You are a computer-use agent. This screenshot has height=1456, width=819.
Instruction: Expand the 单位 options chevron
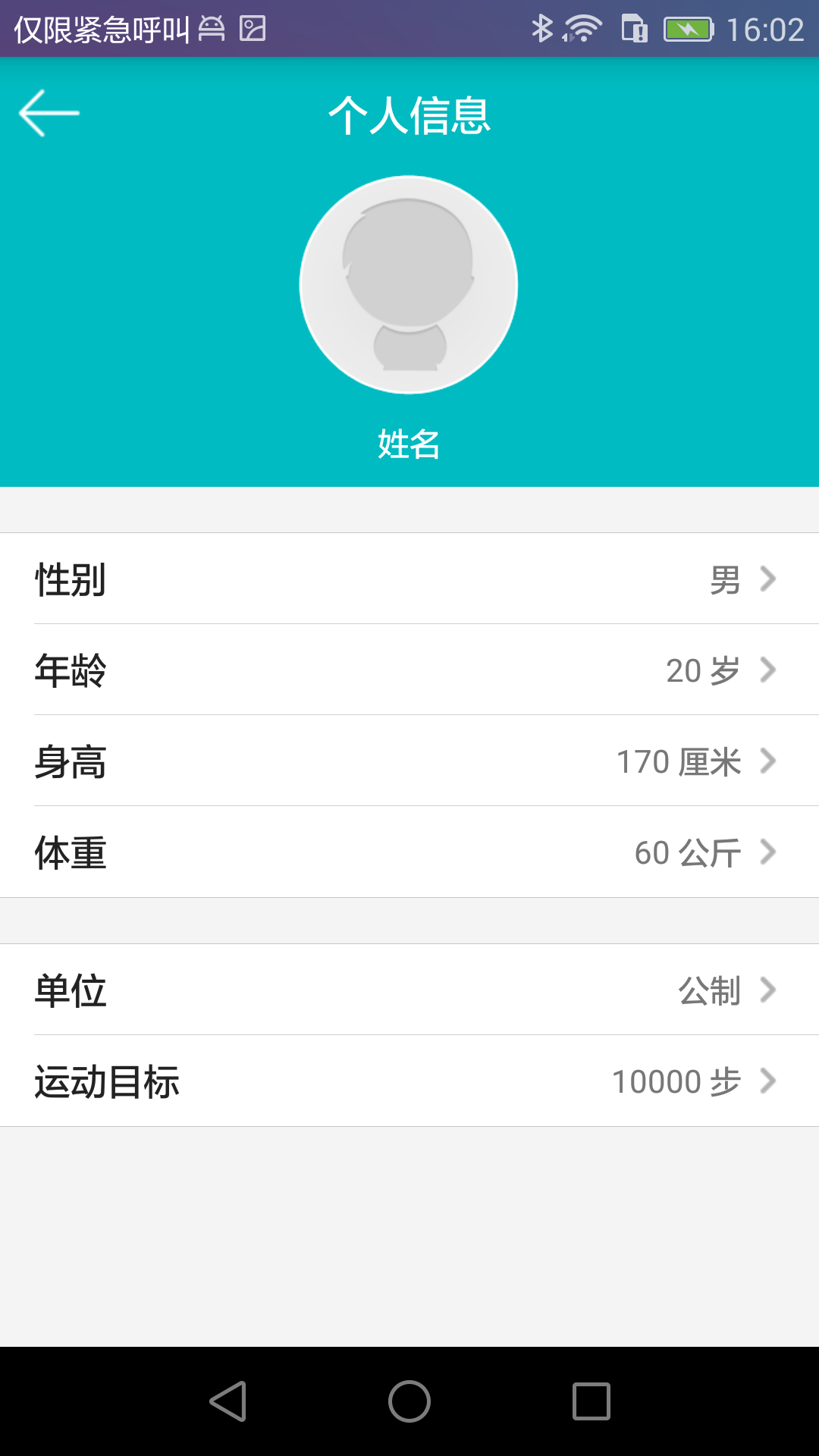point(768,990)
